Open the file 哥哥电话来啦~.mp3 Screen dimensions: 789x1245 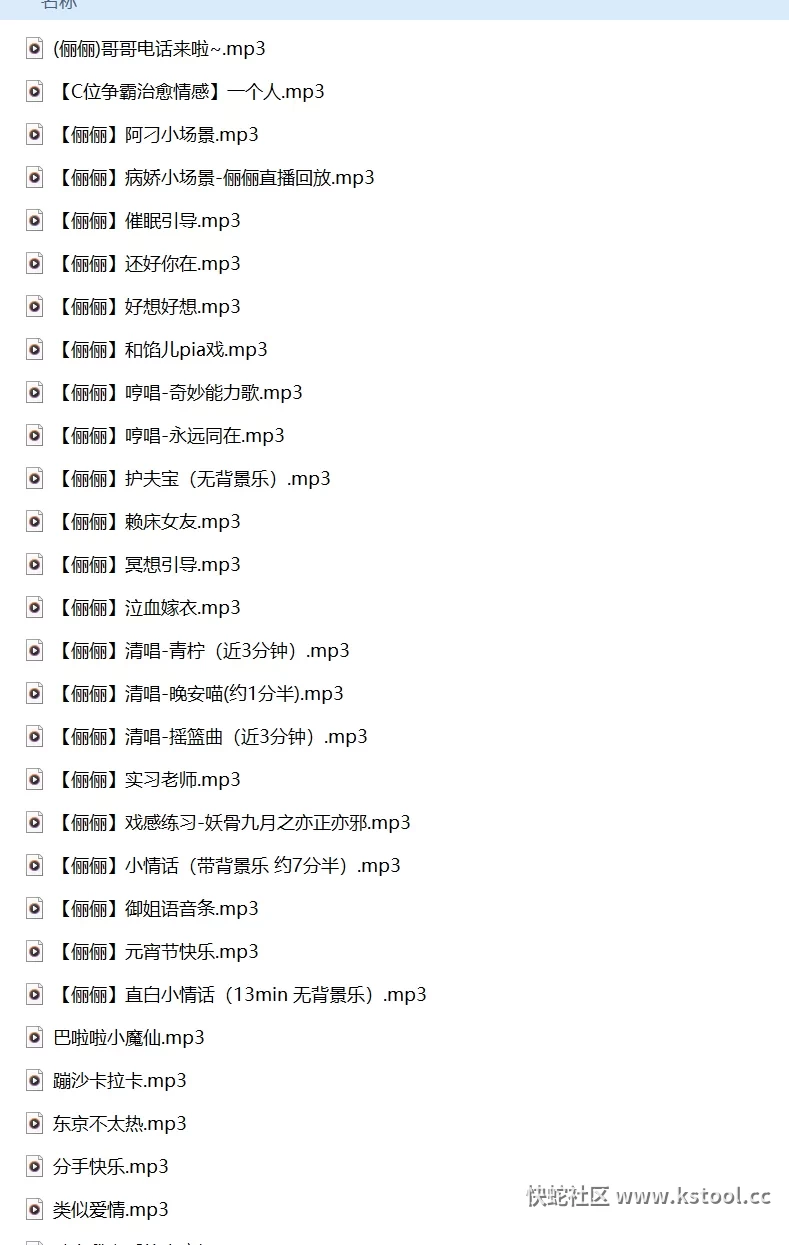click(159, 48)
